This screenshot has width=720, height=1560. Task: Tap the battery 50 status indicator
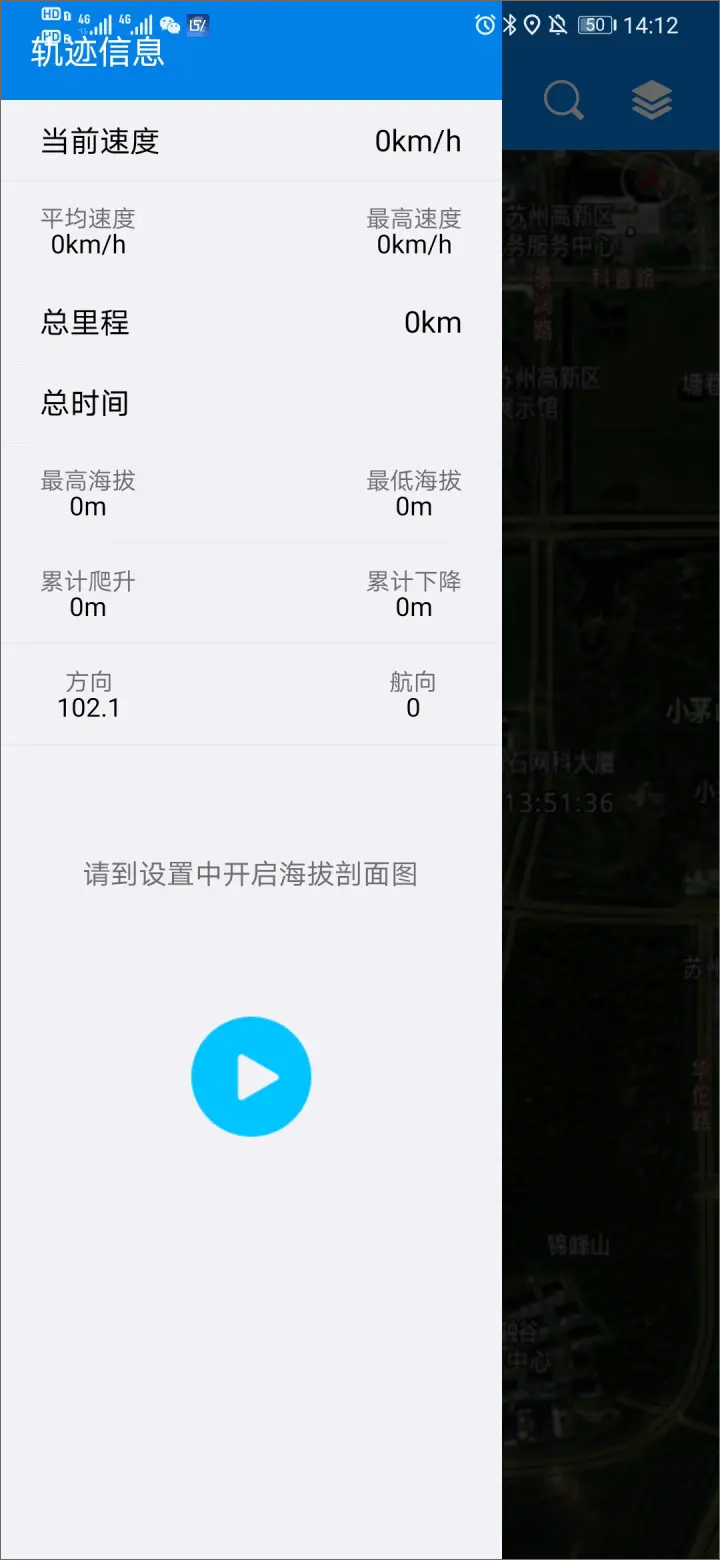pos(594,24)
